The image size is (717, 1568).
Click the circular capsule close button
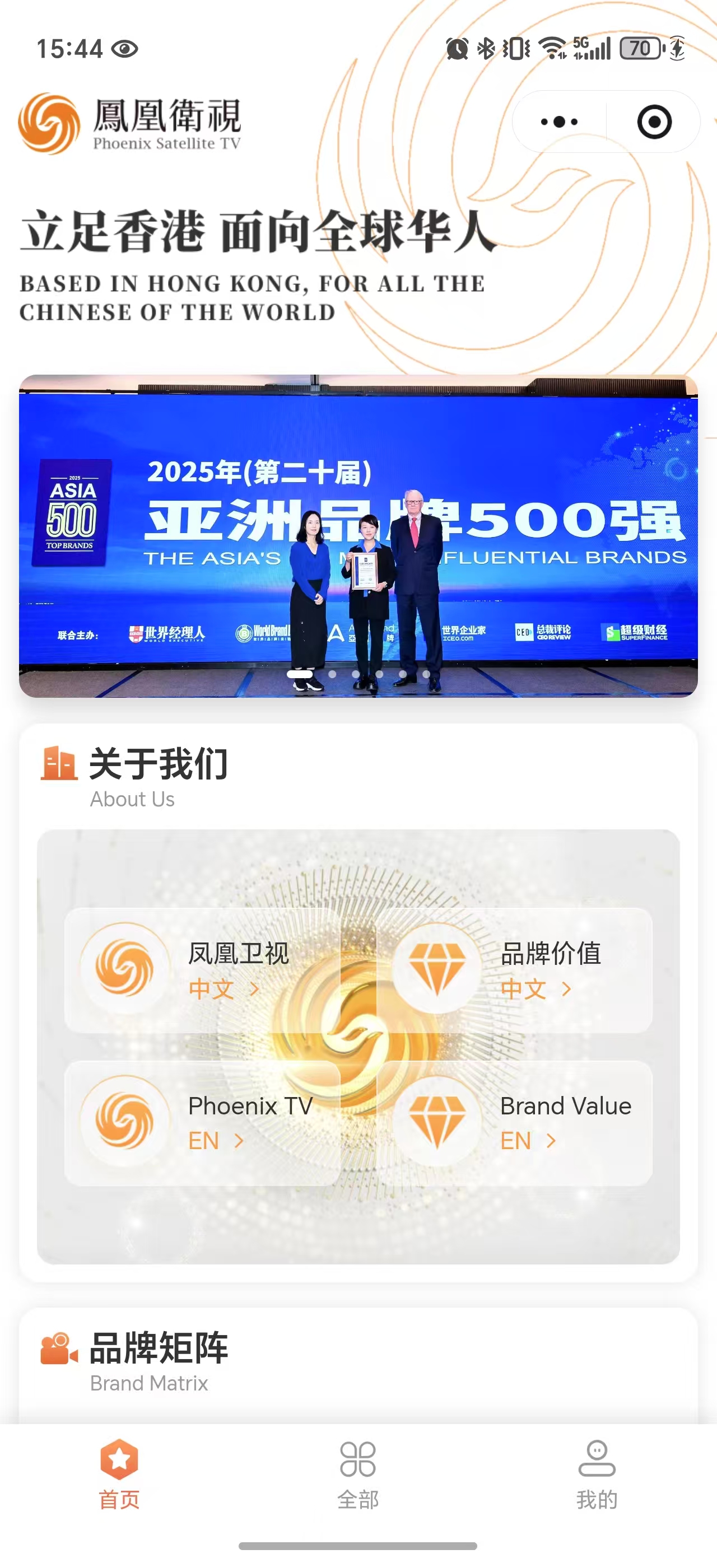(653, 121)
